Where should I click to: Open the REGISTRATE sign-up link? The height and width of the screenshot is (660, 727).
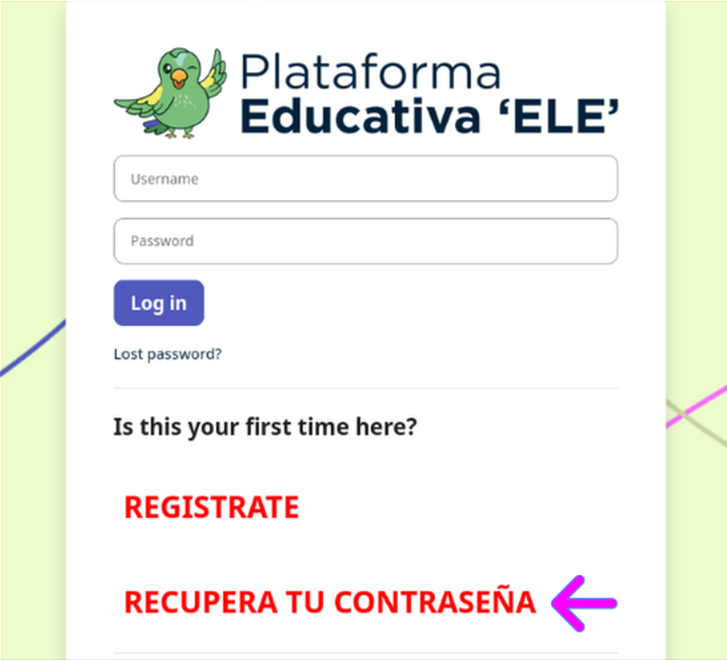click(x=211, y=507)
